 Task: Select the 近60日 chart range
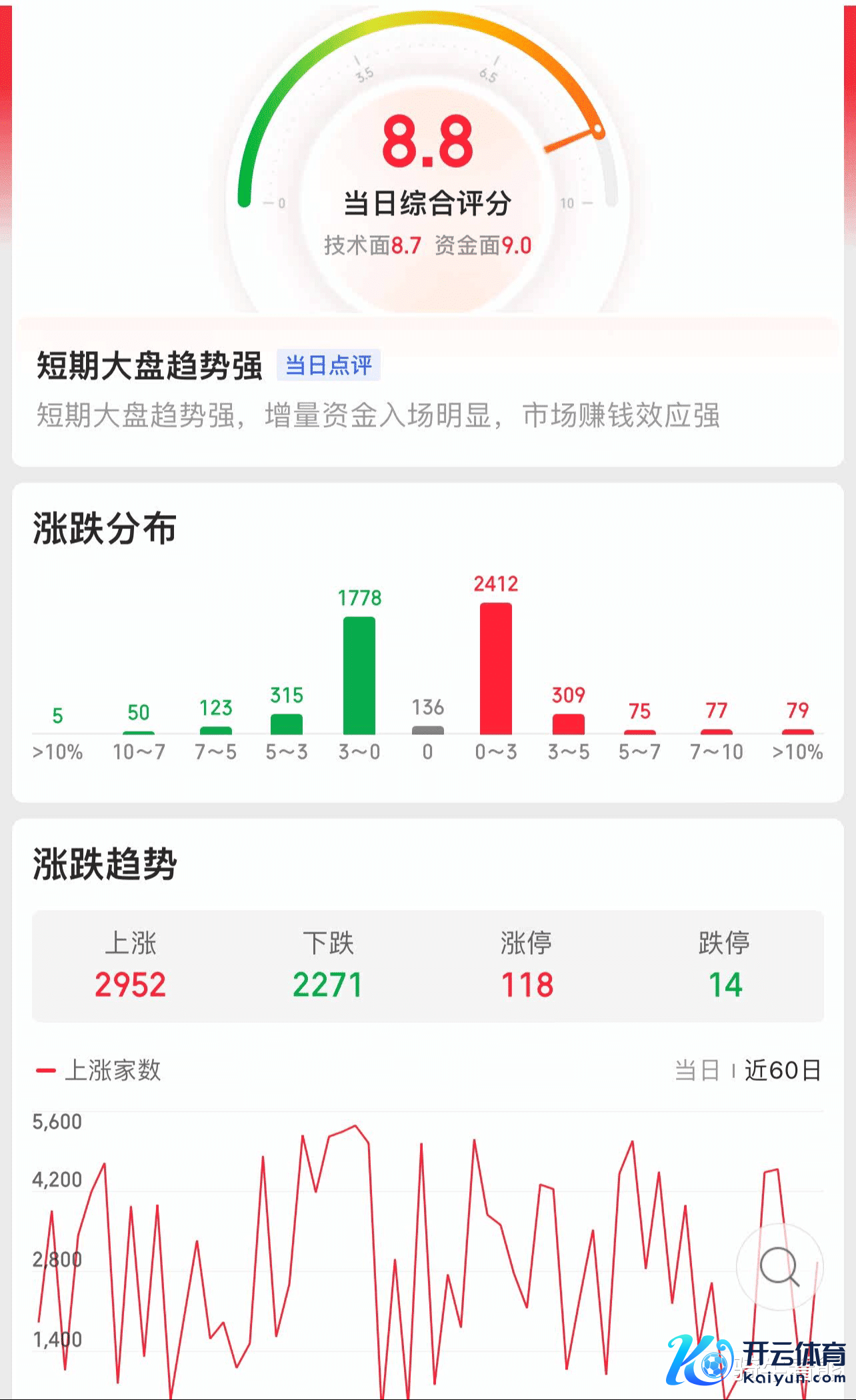click(782, 1070)
